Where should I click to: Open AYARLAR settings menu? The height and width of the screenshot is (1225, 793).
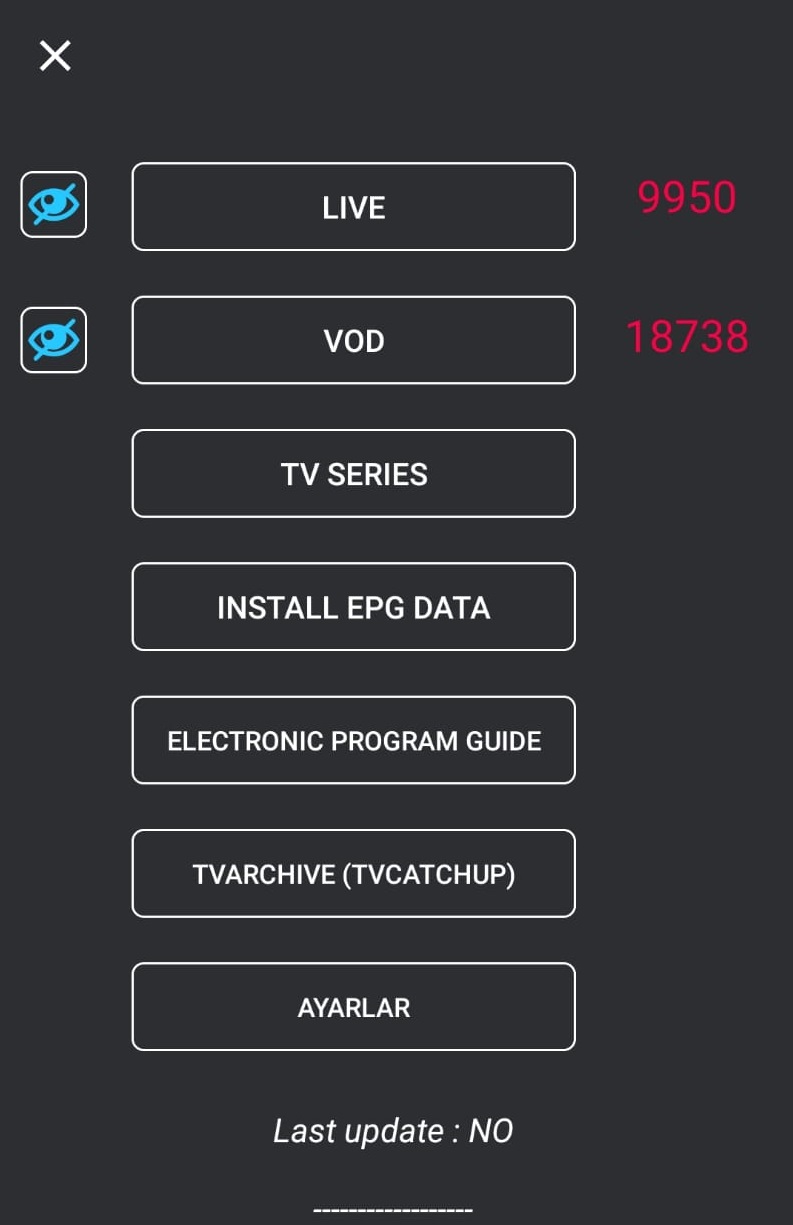coord(353,1007)
